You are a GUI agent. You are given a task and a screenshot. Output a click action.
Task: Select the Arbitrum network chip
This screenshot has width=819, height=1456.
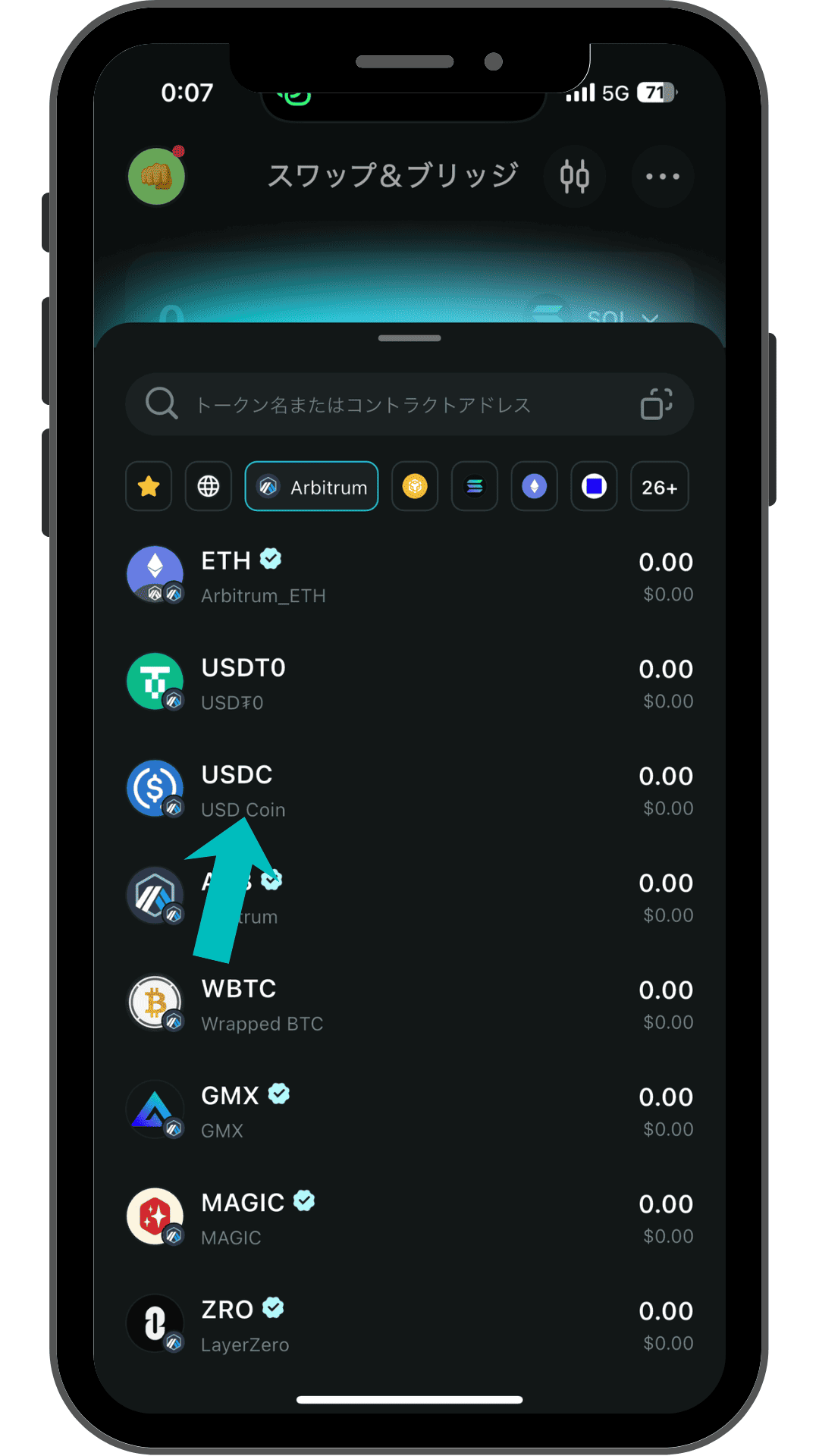(312, 486)
